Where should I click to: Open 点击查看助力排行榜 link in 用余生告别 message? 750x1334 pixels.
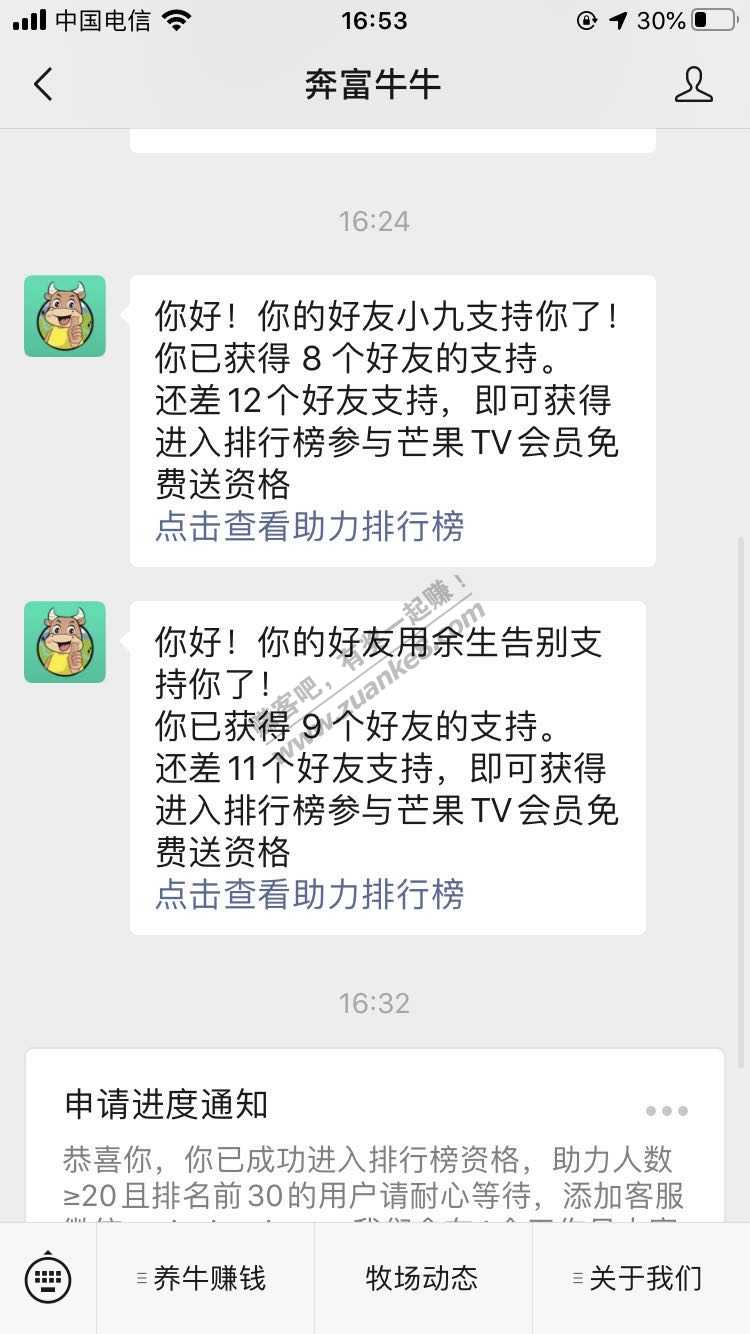pyautogui.click(x=309, y=894)
